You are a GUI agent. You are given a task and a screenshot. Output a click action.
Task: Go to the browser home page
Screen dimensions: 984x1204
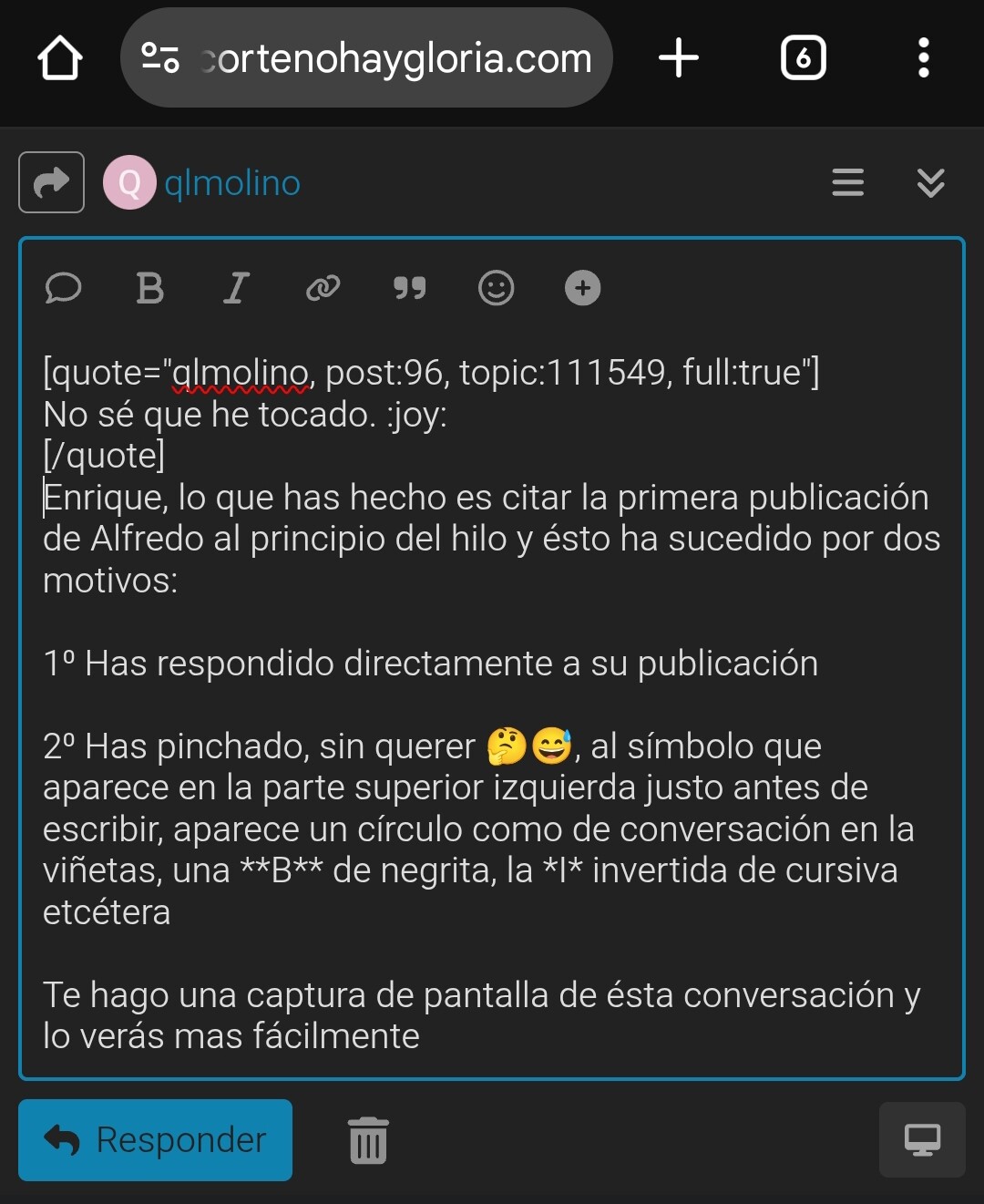coord(60,58)
